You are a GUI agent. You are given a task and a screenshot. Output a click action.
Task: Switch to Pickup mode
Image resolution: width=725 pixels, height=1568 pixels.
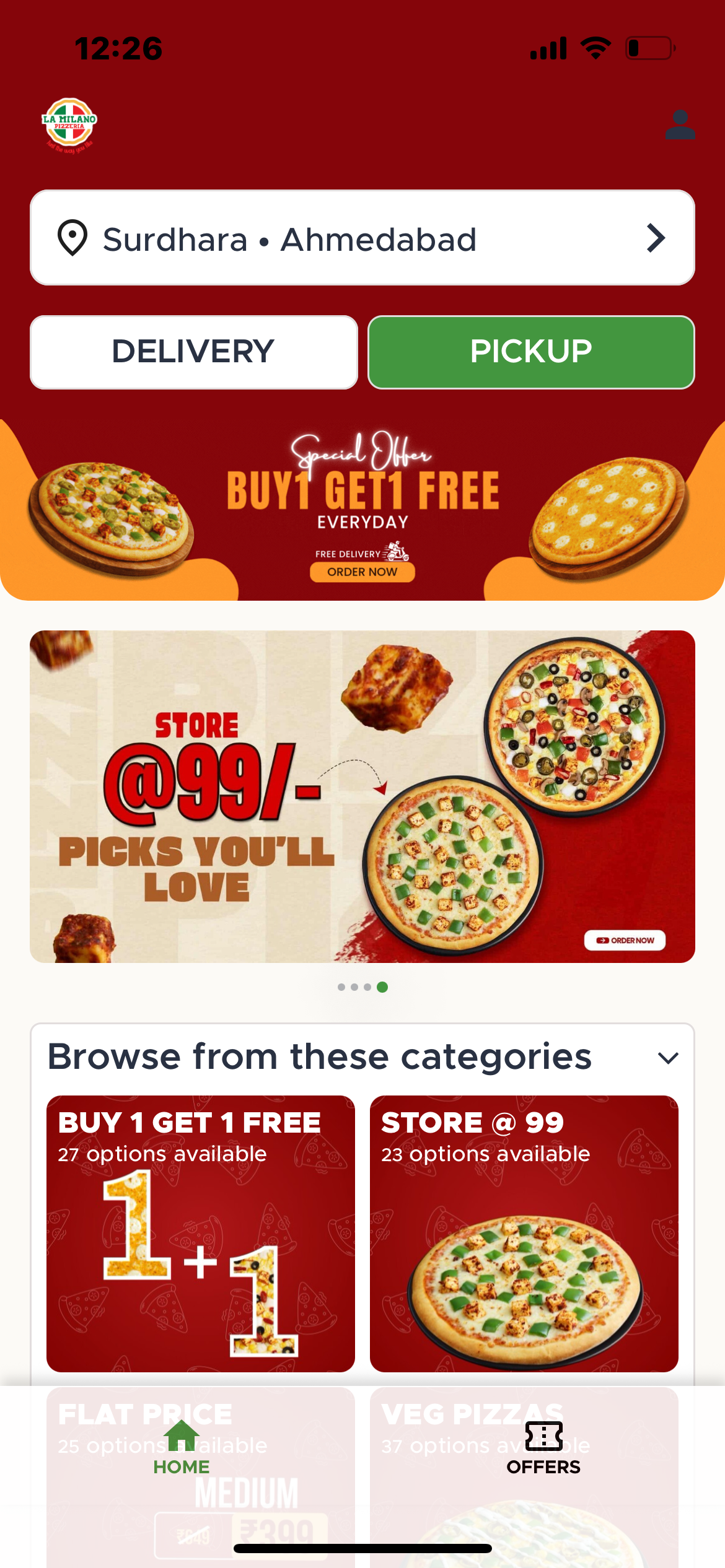(531, 351)
